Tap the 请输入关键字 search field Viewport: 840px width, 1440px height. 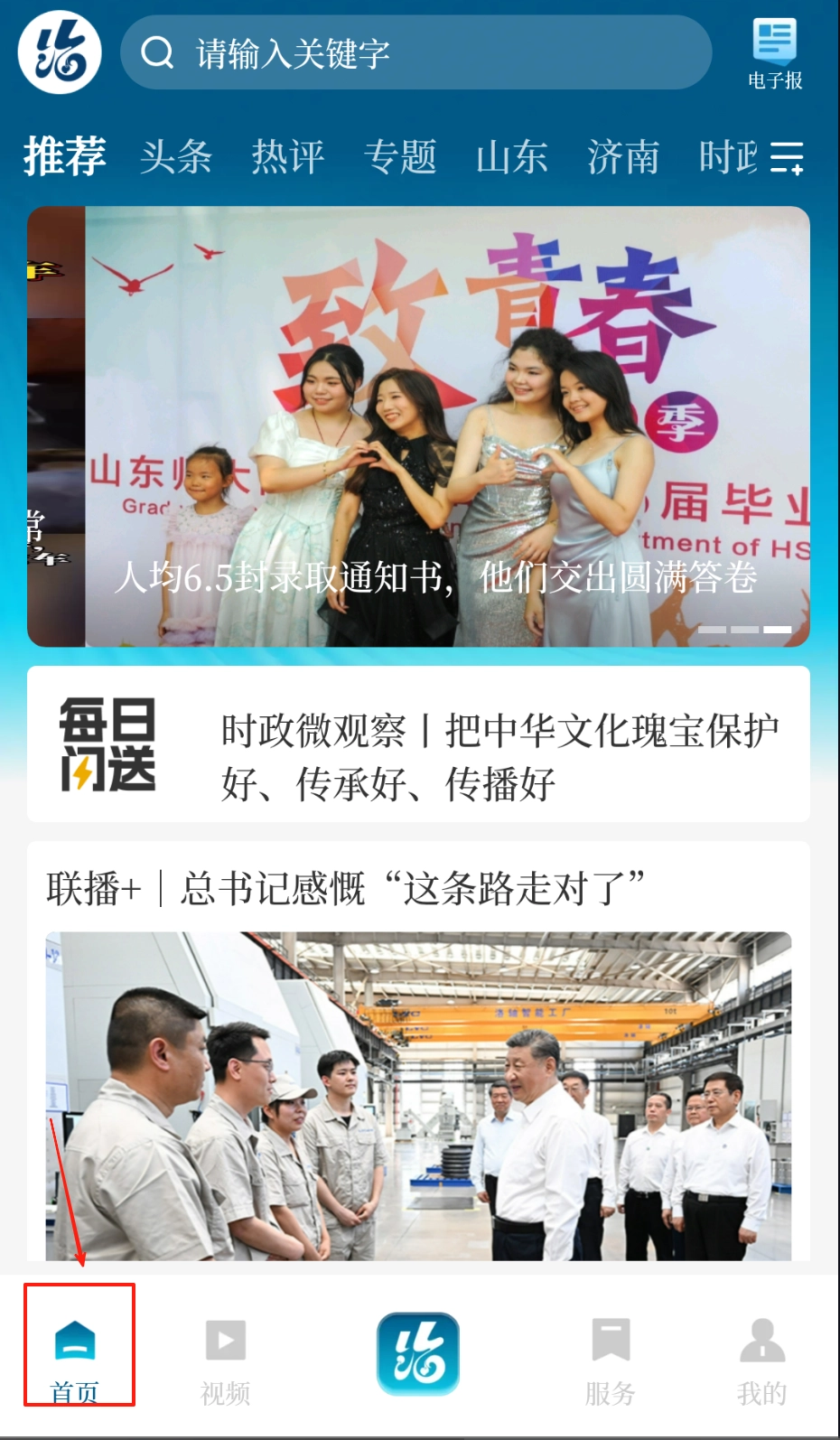coord(415,53)
